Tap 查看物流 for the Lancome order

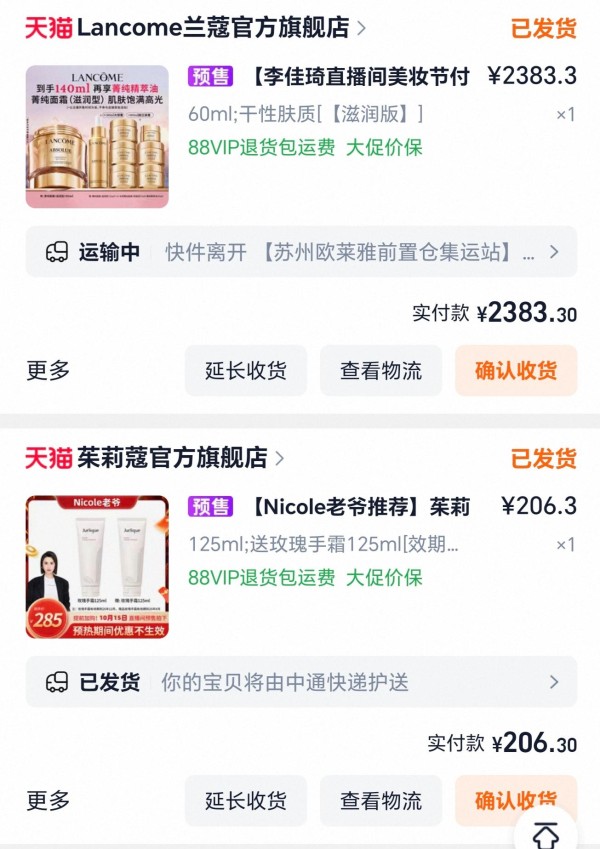click(x=380, y=371)
